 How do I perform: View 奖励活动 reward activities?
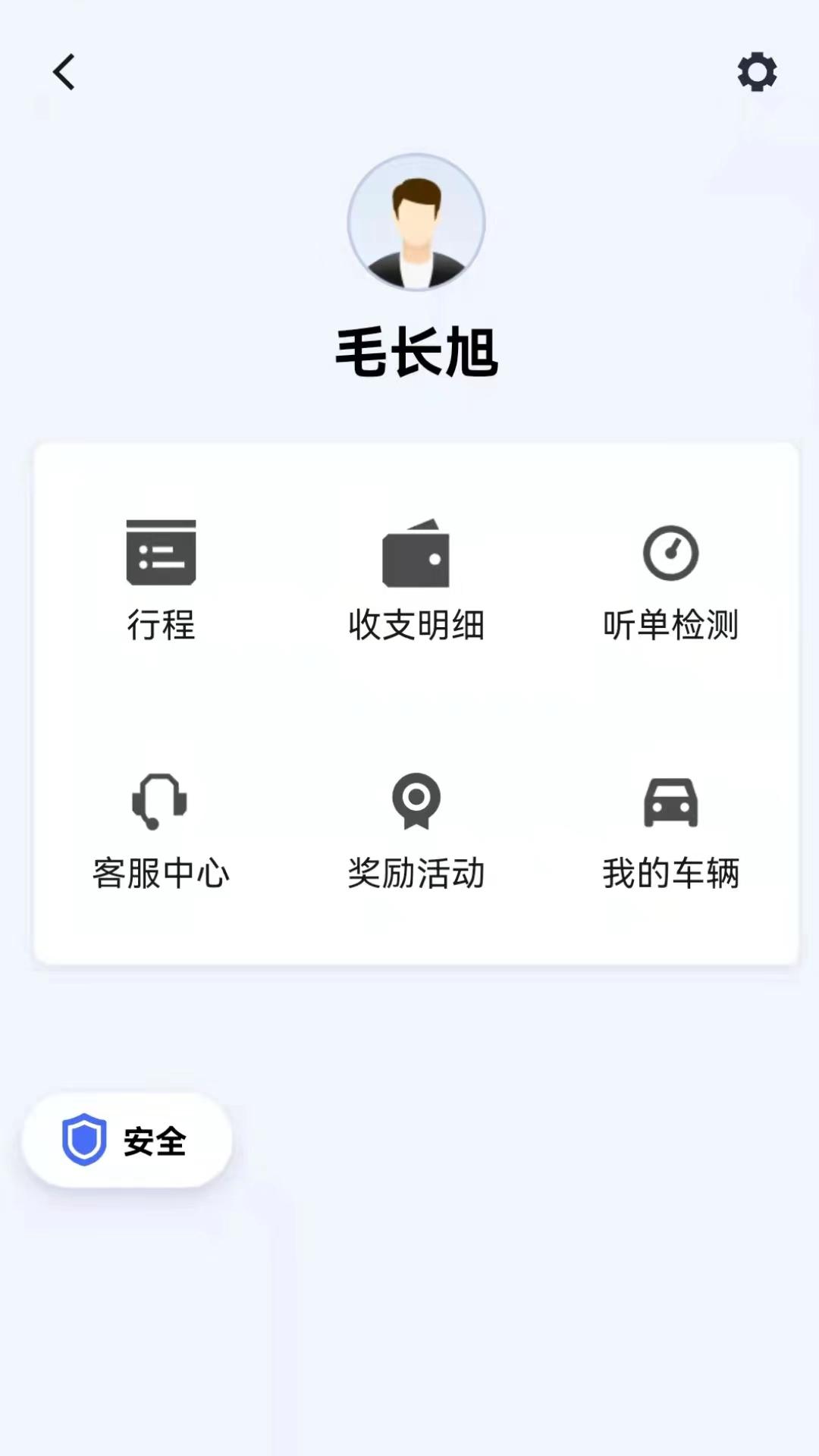(x=416, y=874)
